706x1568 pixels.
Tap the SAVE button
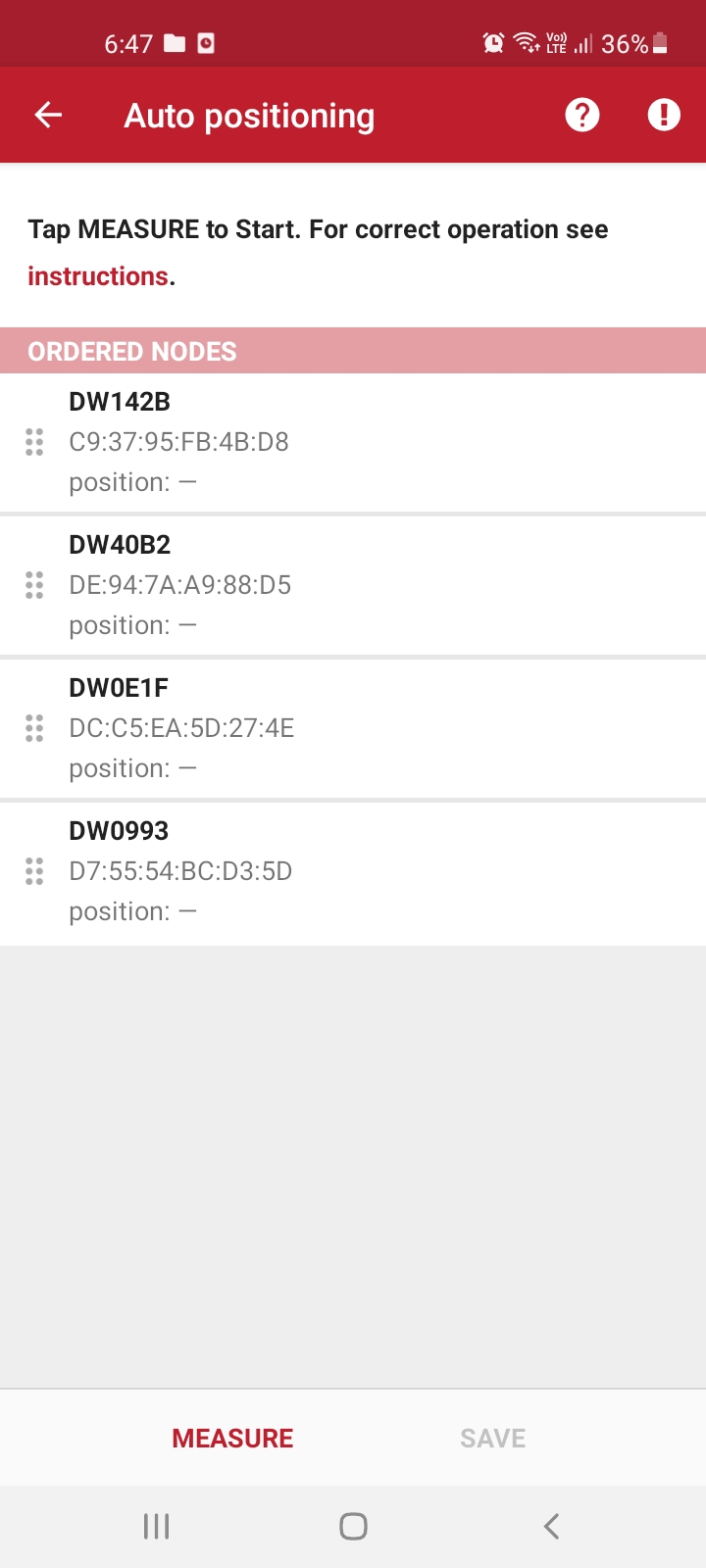point(493,1438)
